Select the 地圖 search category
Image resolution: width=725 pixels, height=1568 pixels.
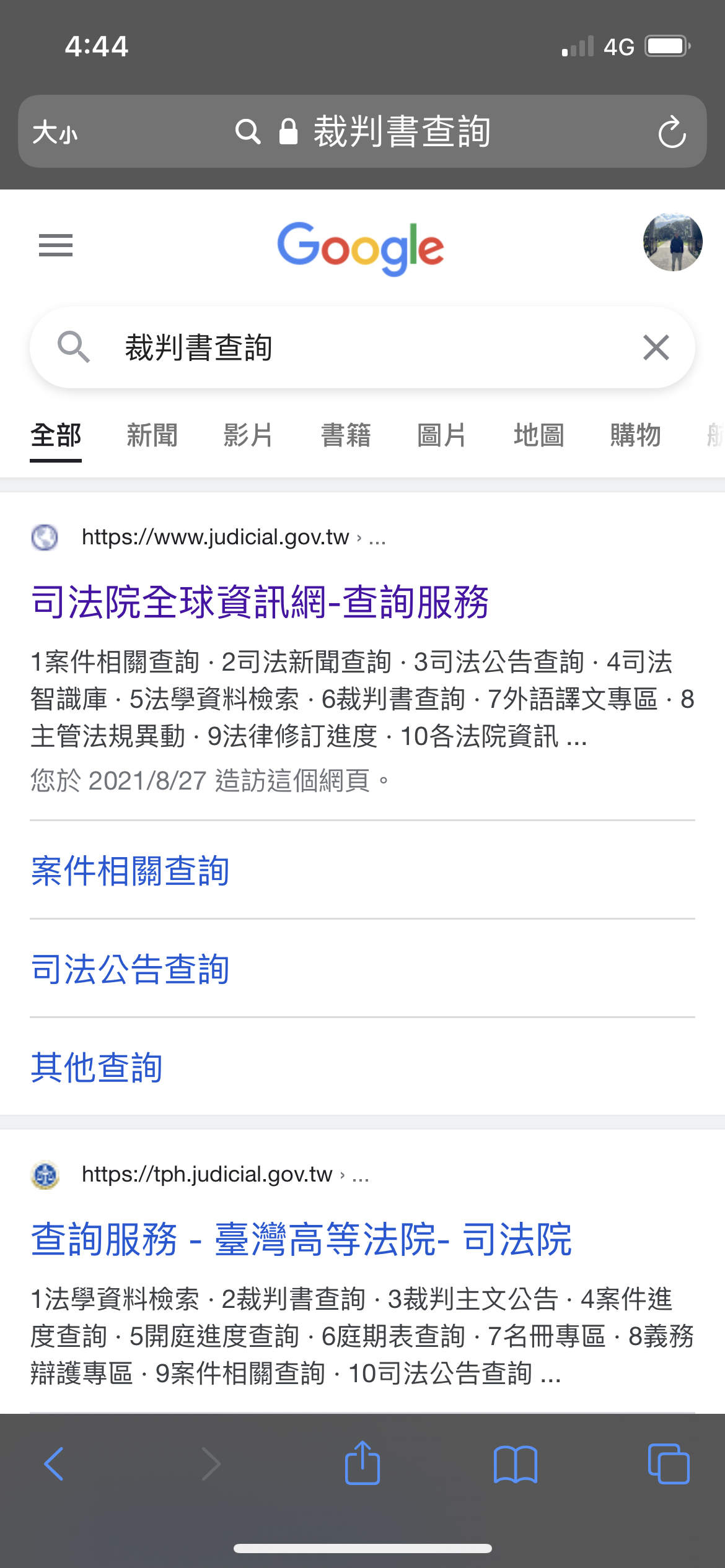pyautogui.click(x=538, y=435)
